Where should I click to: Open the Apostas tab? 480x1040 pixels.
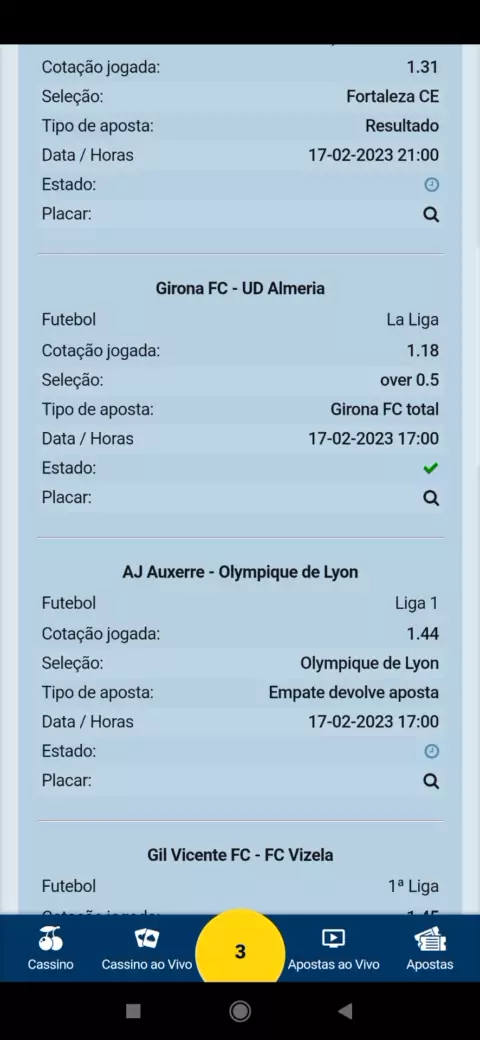(430, 949)
